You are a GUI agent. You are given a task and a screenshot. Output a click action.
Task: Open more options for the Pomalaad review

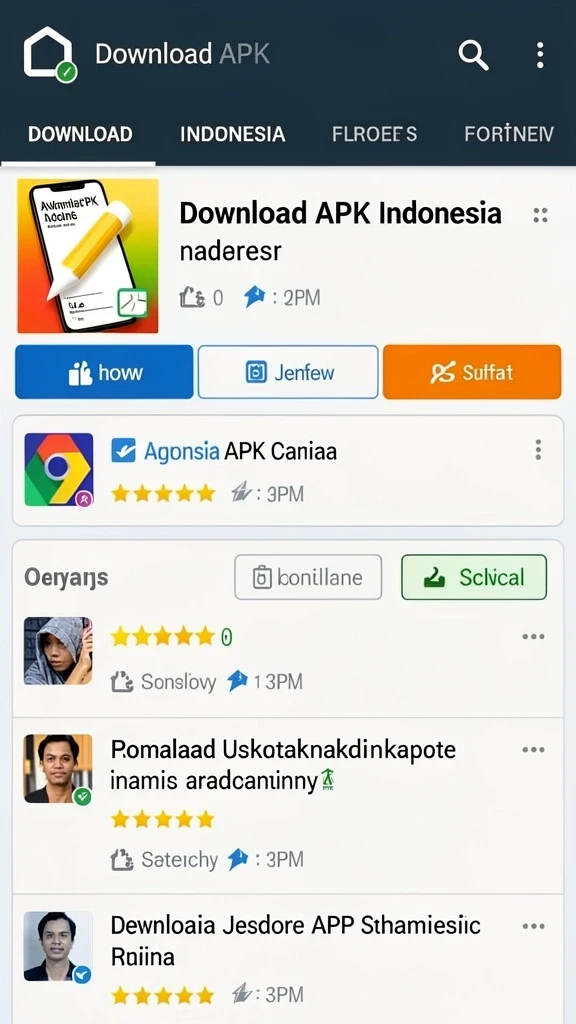pyautogui.click(x=534, y=749)
